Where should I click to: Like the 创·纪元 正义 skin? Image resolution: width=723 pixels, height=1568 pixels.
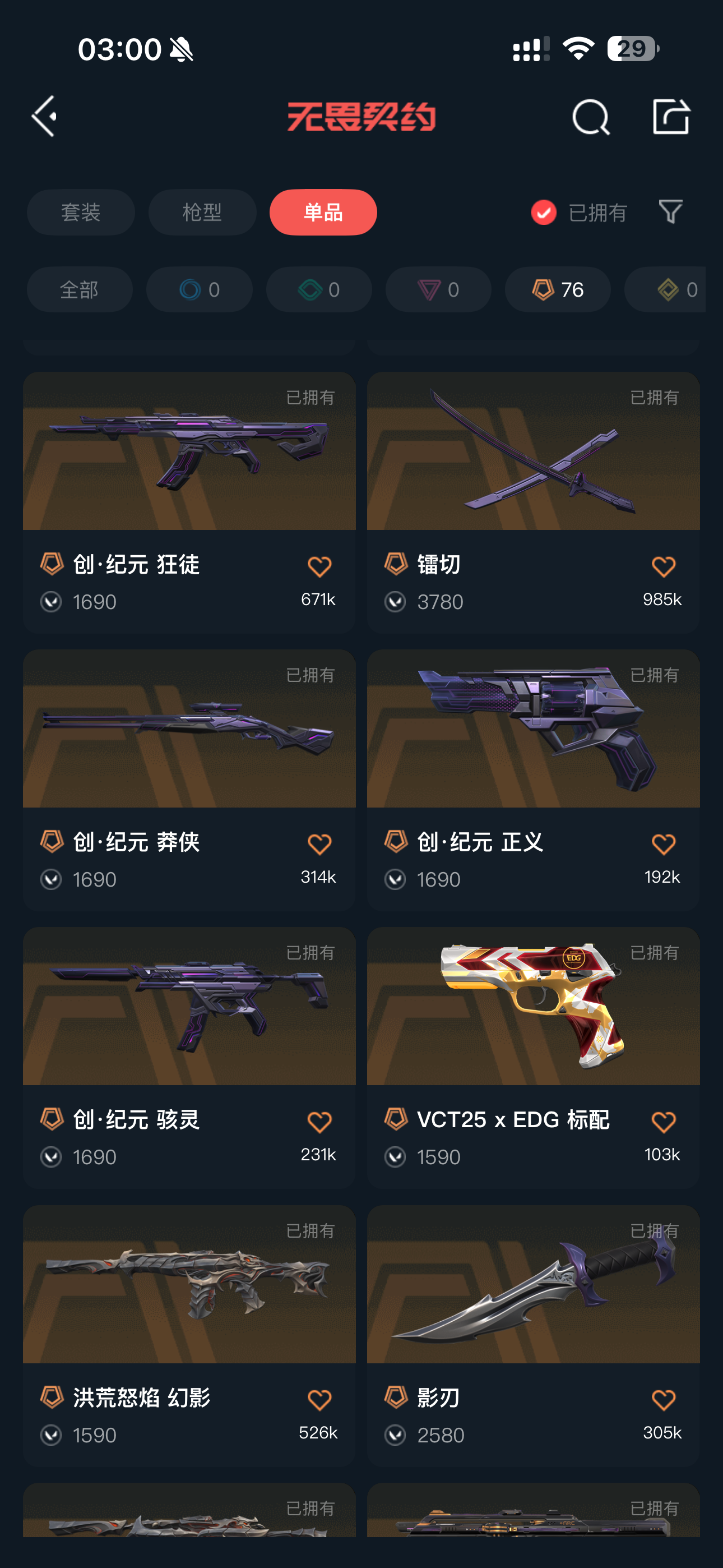[662, 844]
